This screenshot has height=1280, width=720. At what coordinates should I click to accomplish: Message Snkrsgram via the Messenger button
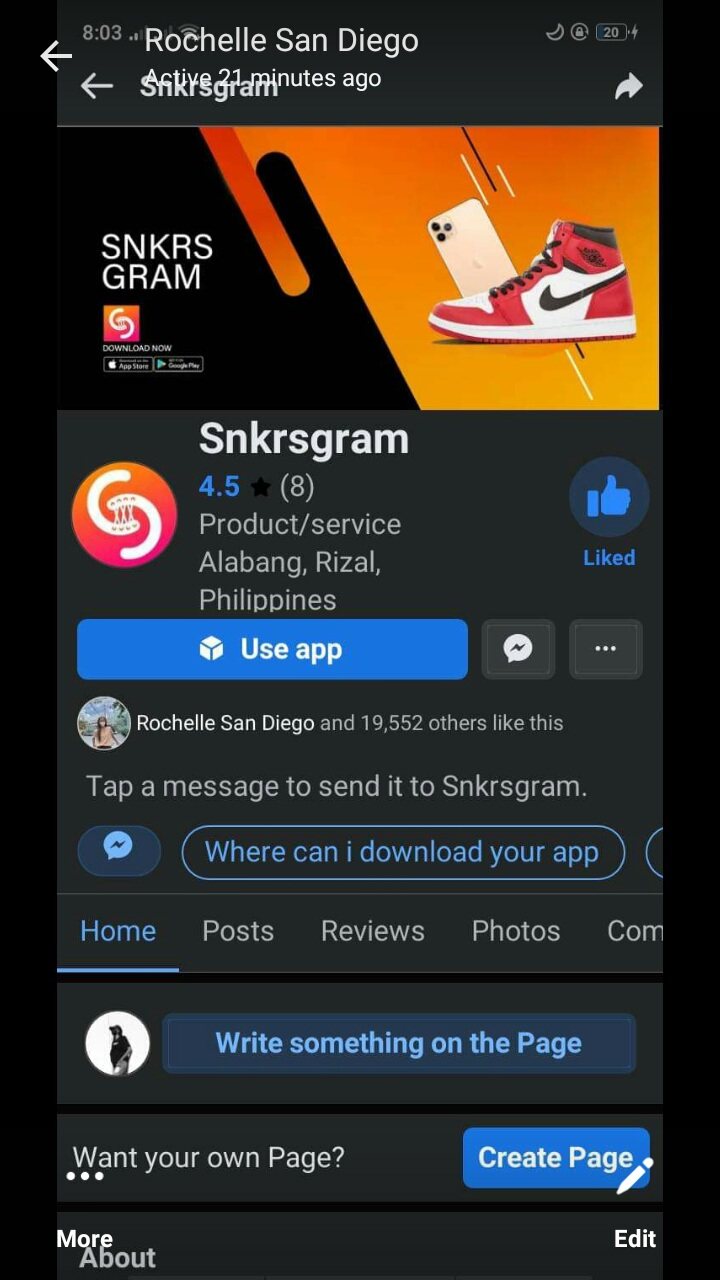[518, 649]
